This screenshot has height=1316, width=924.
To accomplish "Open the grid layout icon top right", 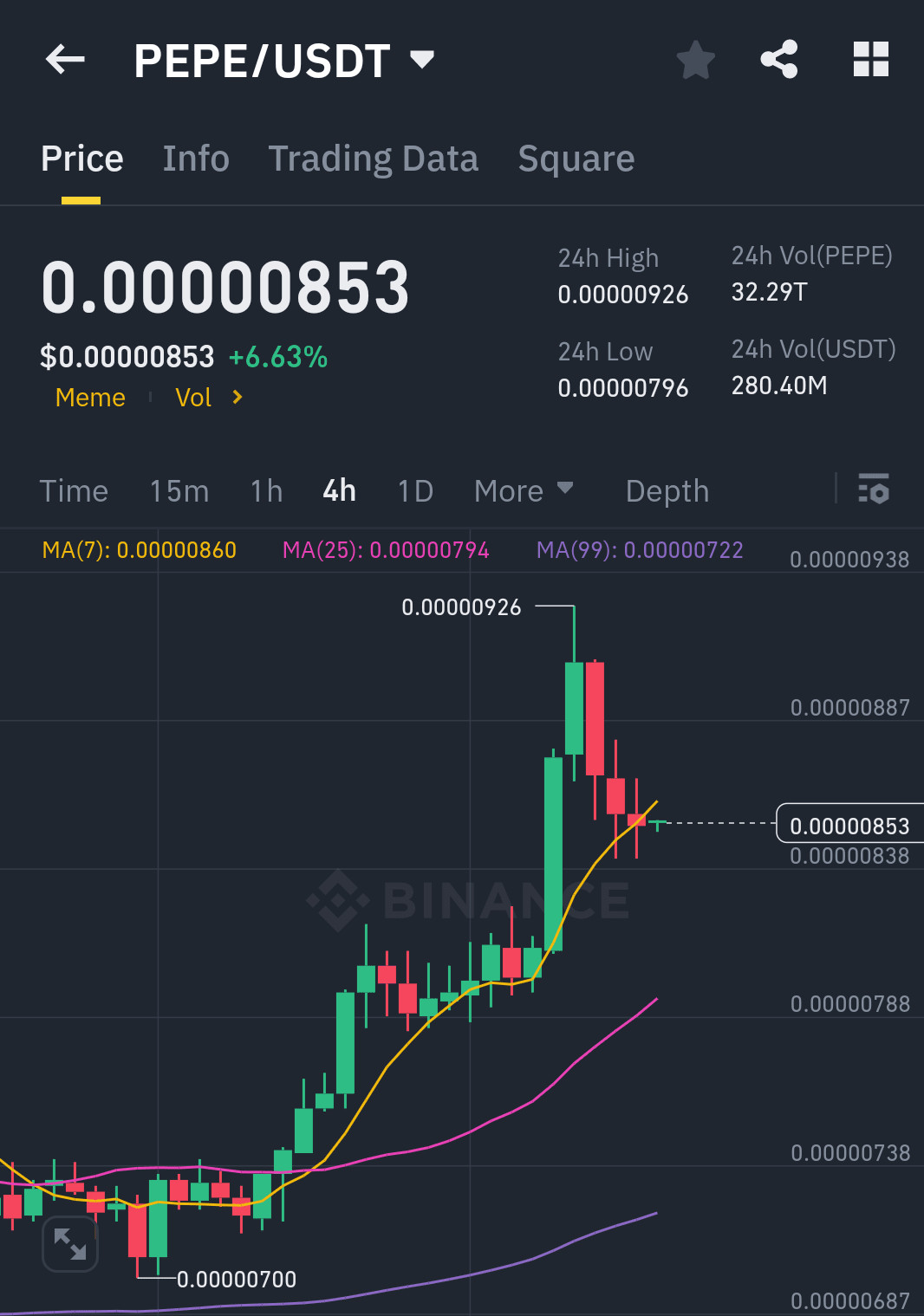I will click(x=870, y=59).
